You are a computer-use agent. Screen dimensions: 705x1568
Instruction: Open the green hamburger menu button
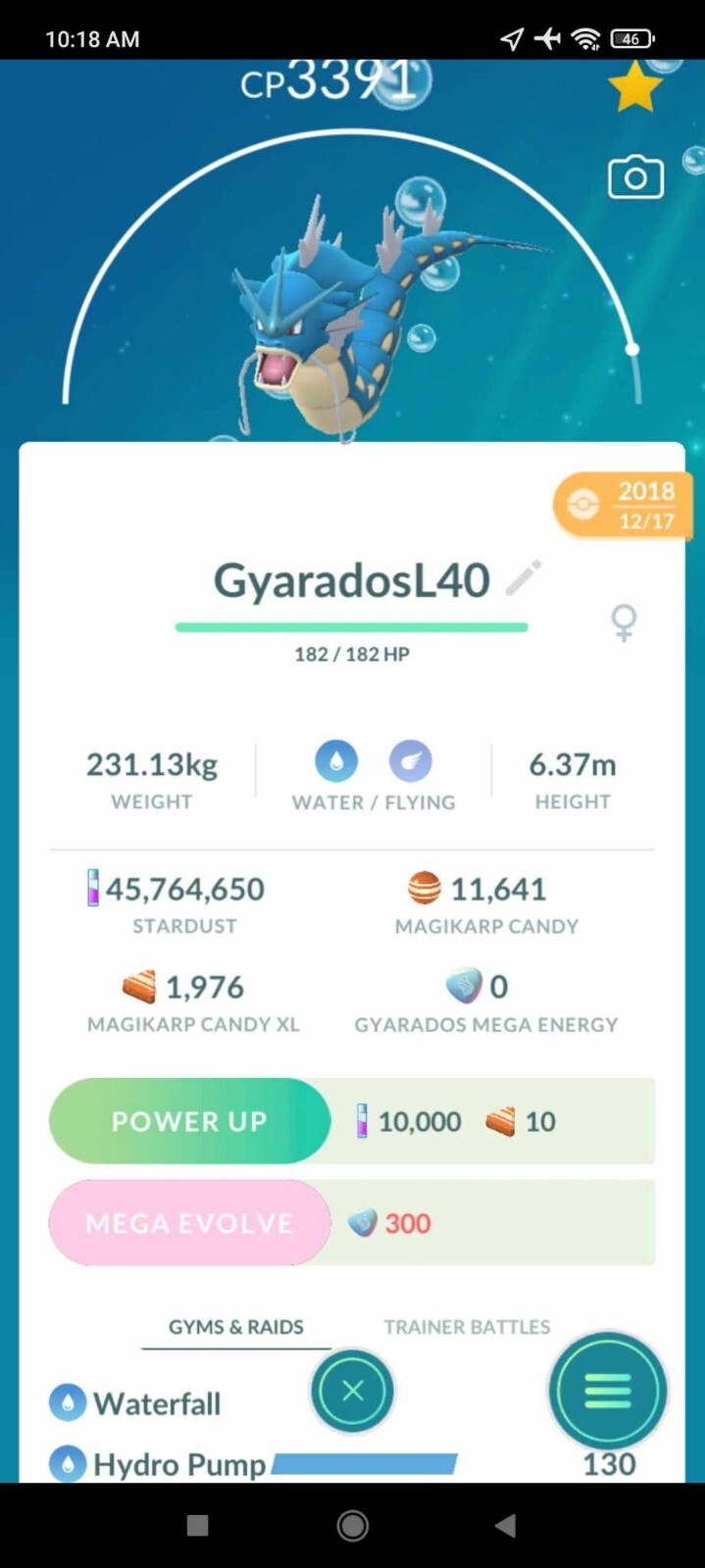(608, 1391)
